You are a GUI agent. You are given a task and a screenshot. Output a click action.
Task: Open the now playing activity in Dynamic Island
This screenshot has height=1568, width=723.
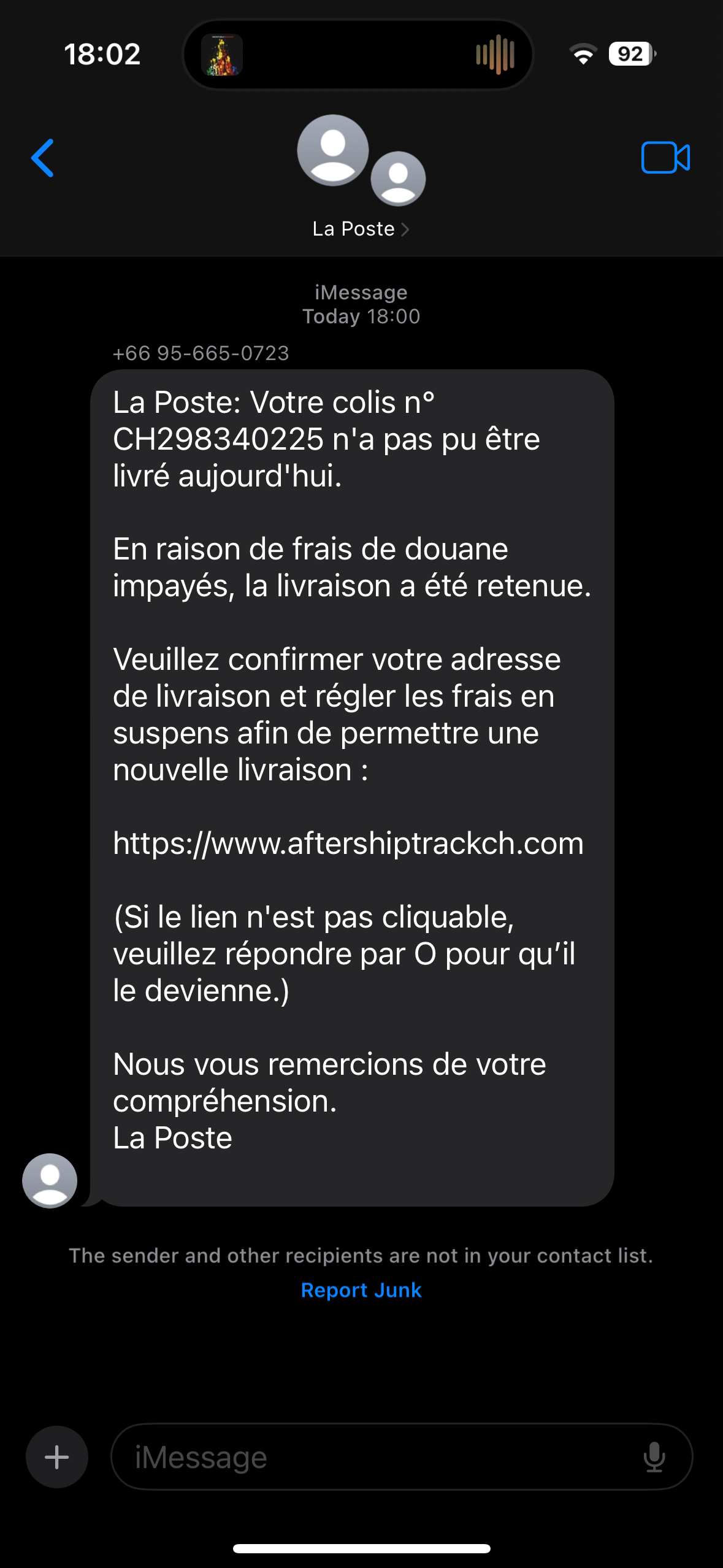(358, 55)
